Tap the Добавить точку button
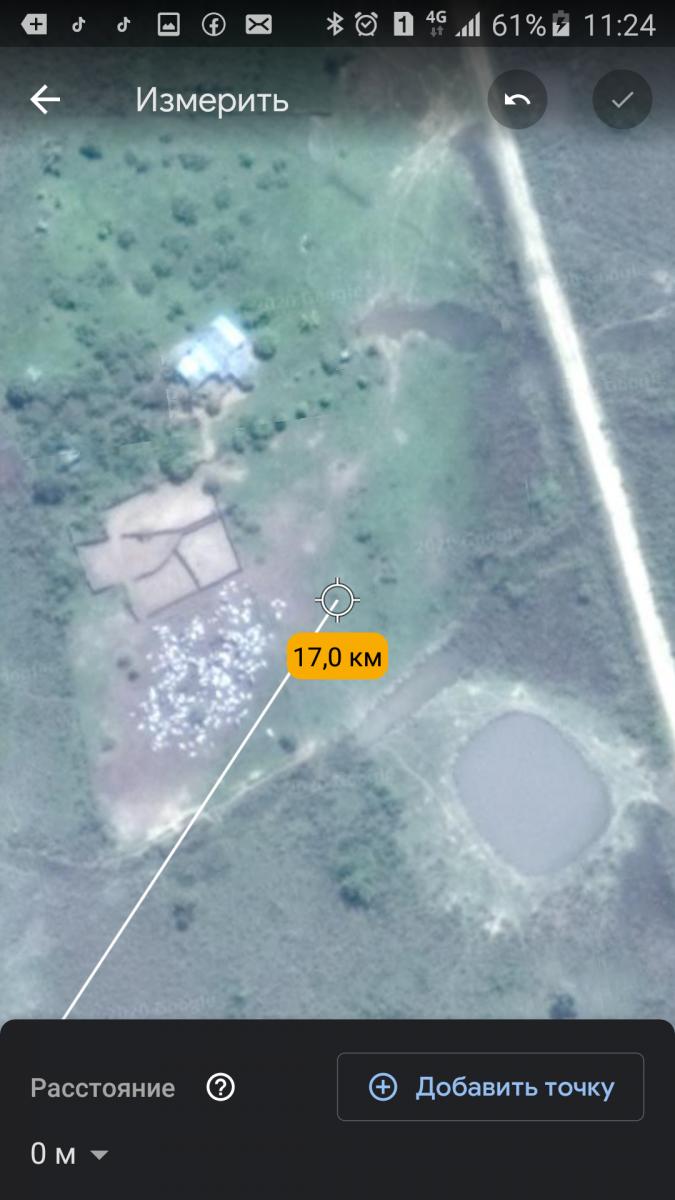675x1200 pixels. [490, 1087]
